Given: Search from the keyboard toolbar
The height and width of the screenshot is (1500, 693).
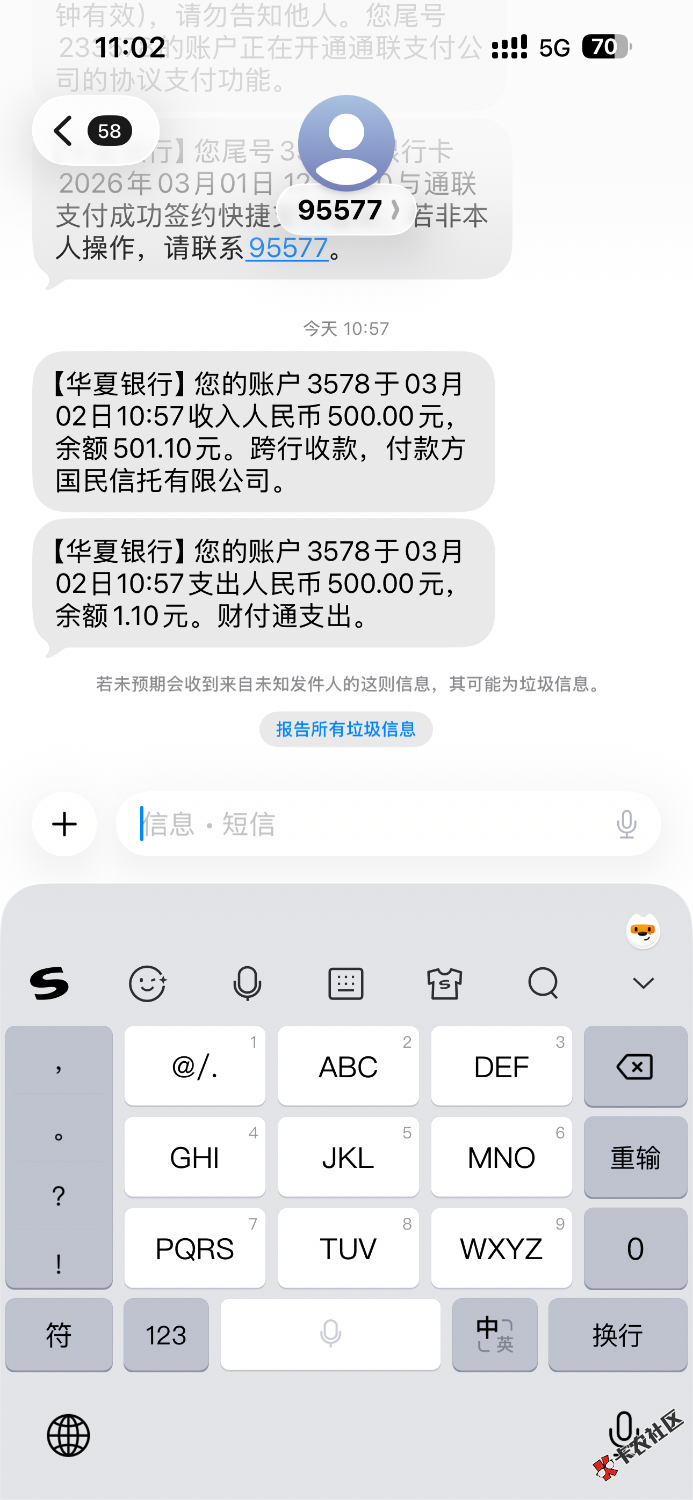Looking at the screenshot, I should [x=543, y=984].
